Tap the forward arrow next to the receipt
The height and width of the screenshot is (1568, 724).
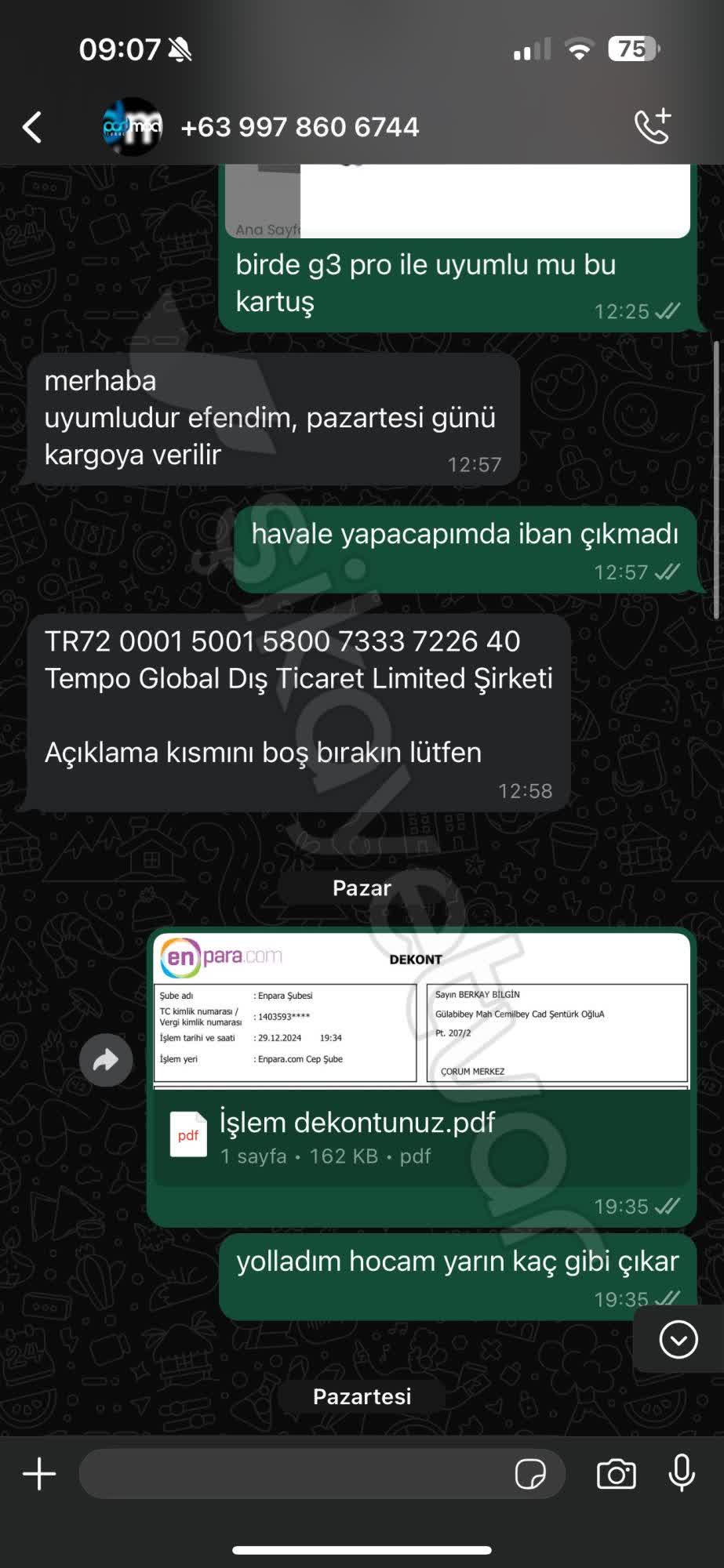coord(104,1060)
